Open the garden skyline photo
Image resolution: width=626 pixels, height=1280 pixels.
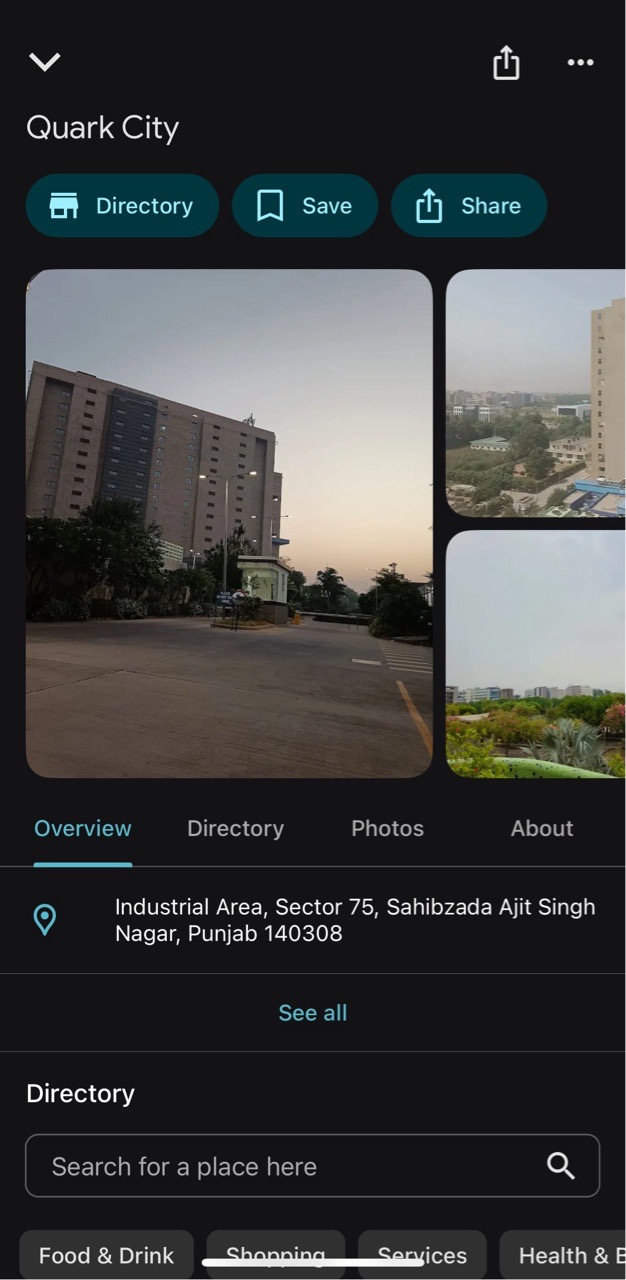(x=535, y=654)
